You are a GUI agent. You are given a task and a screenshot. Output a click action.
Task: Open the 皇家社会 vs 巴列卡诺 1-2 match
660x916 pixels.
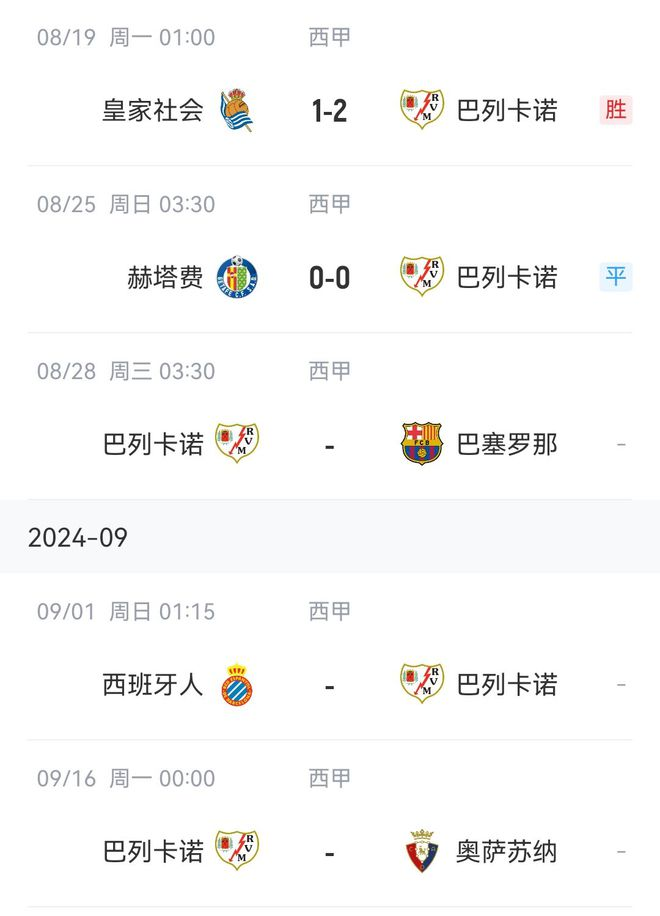coord(329,110)
